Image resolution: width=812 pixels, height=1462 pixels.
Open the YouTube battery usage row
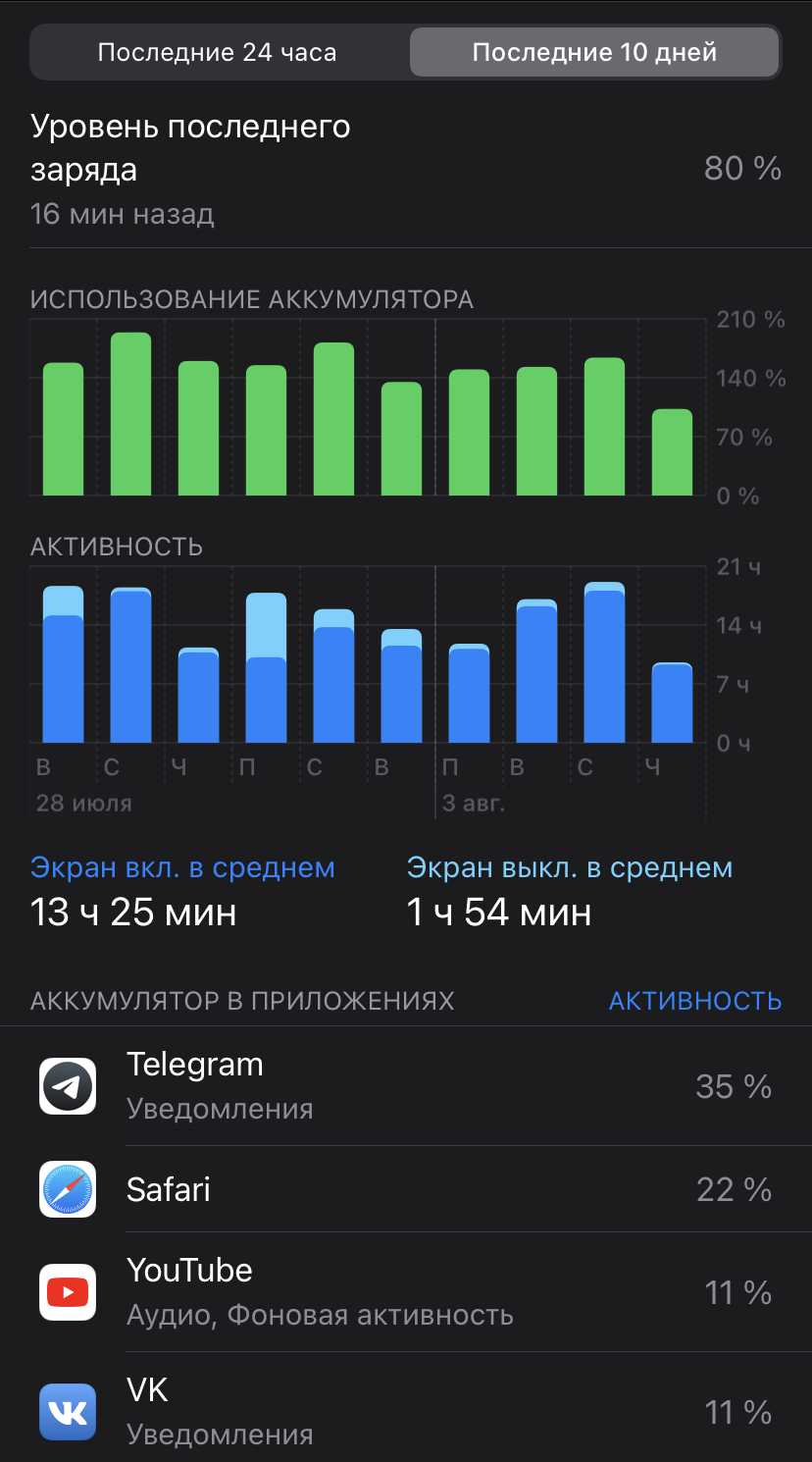point(406,1292)
